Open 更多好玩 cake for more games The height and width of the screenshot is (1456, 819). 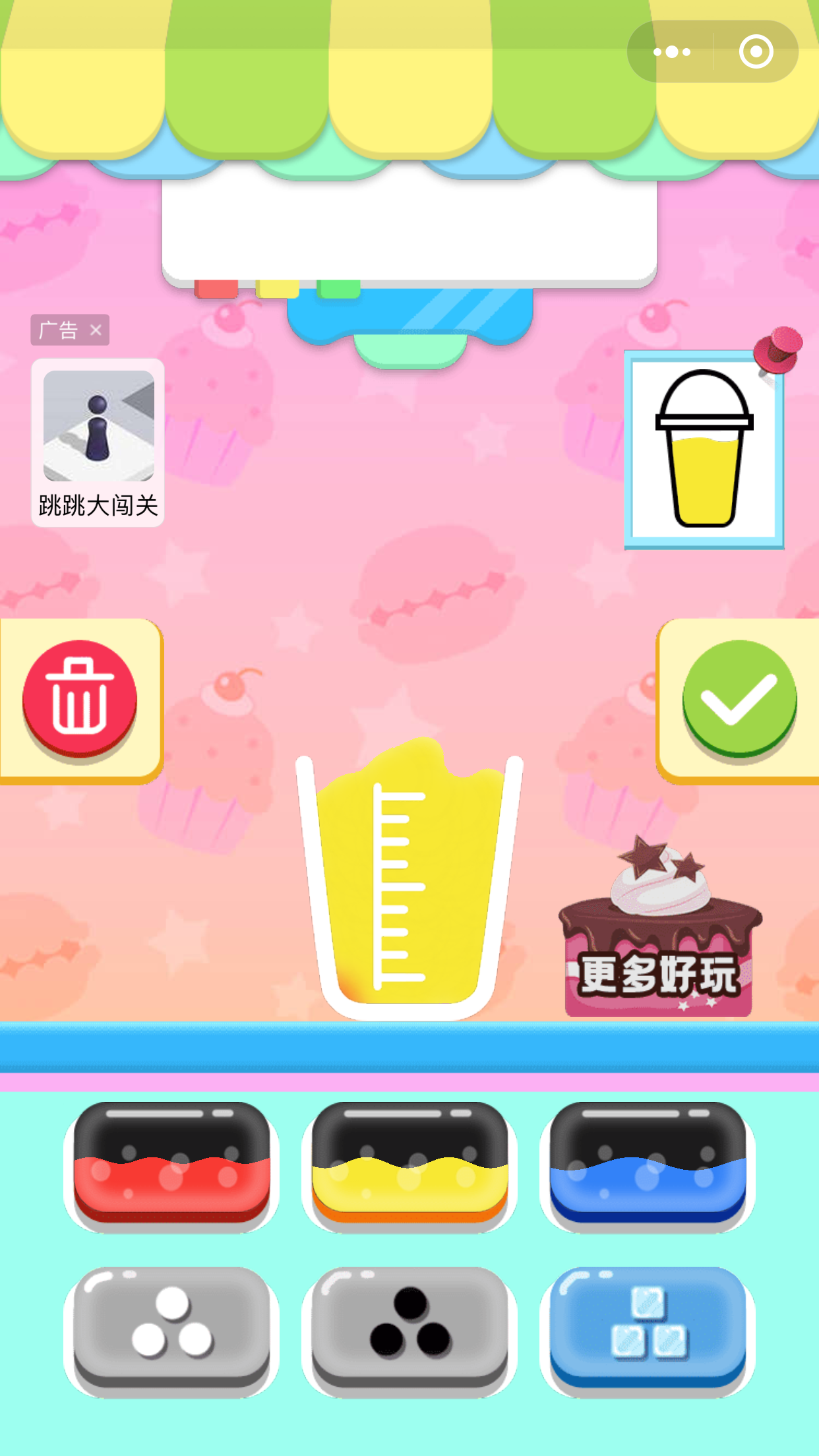pos(659,936)
